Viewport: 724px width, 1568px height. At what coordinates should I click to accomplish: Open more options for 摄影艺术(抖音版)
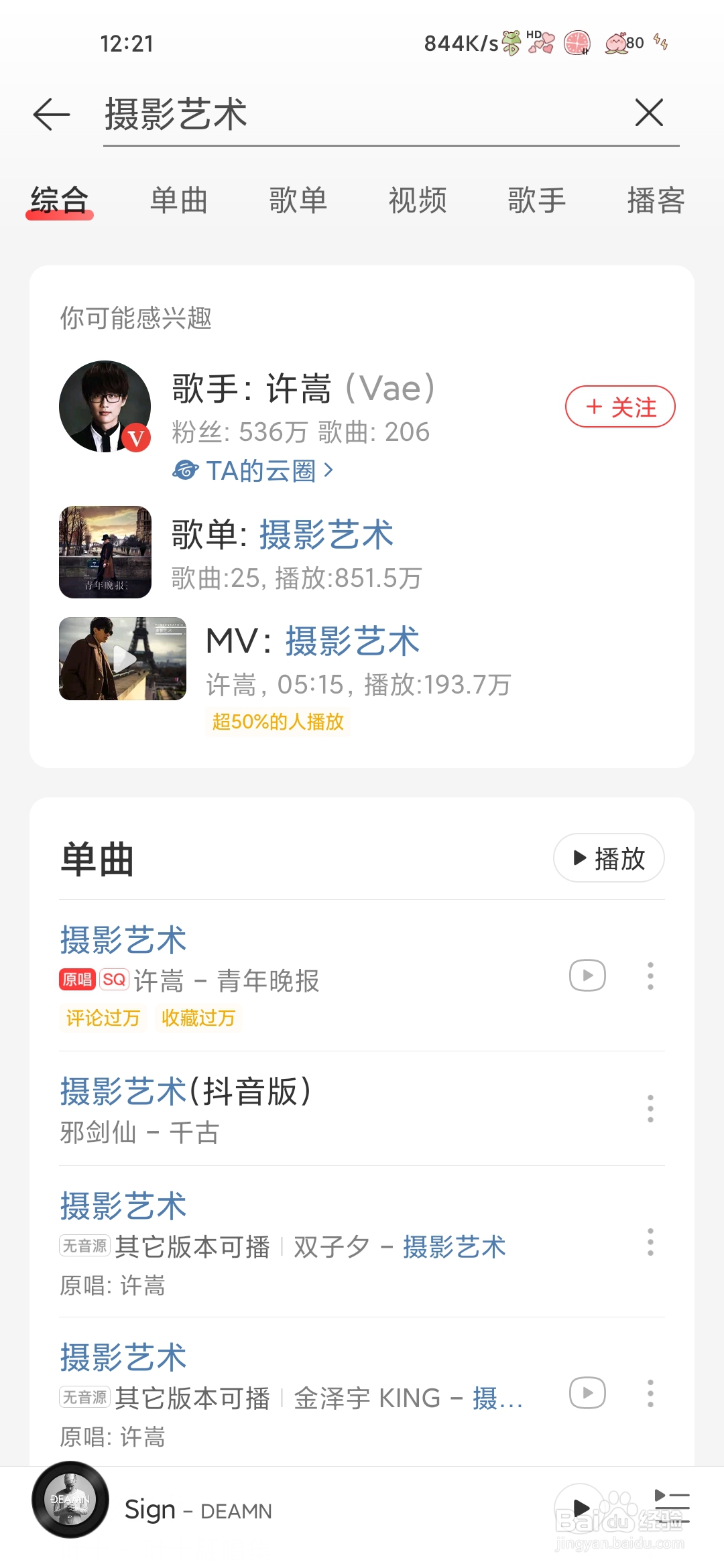650,1108
